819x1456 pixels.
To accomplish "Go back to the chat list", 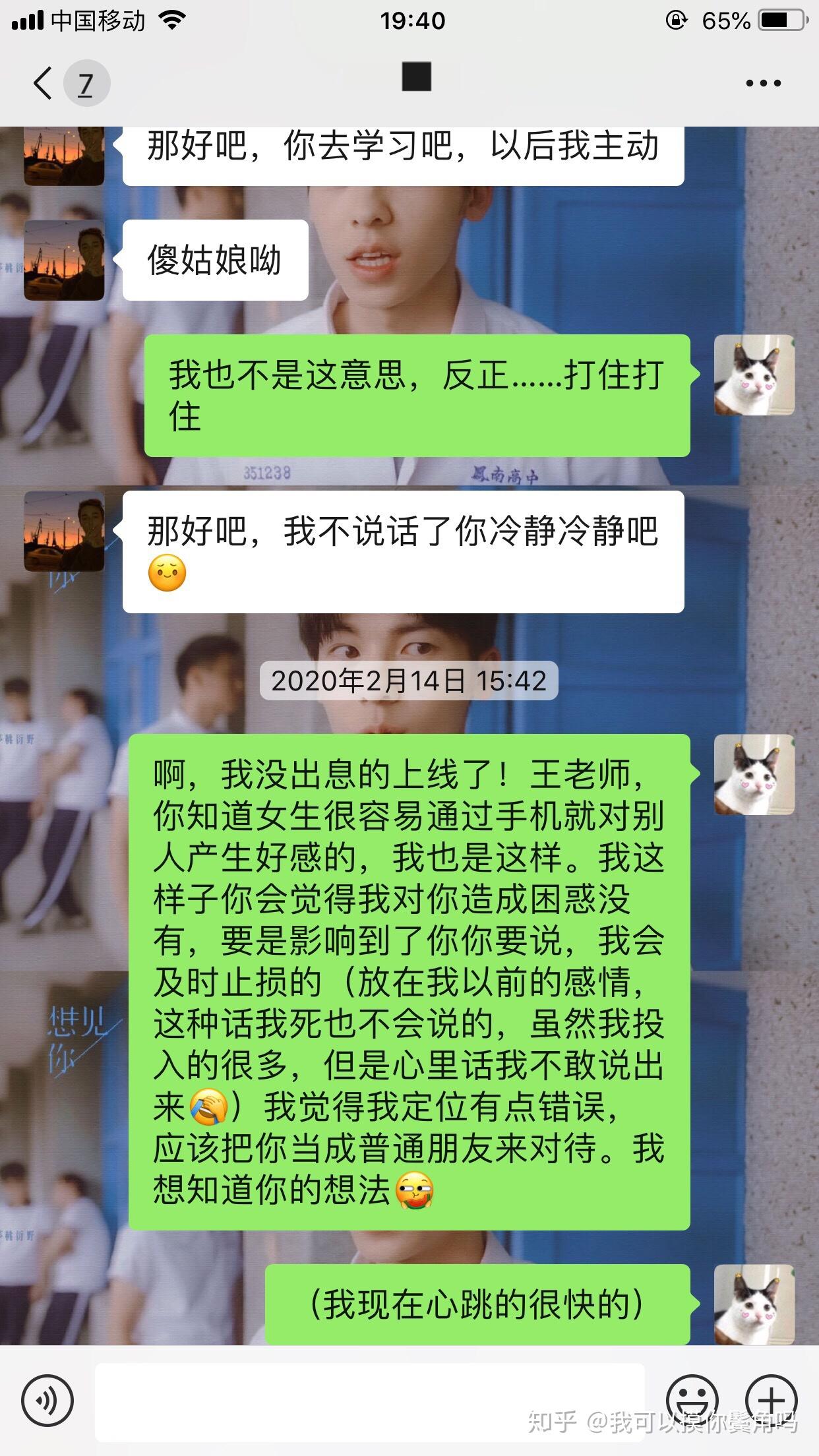I will pos(44,84).
